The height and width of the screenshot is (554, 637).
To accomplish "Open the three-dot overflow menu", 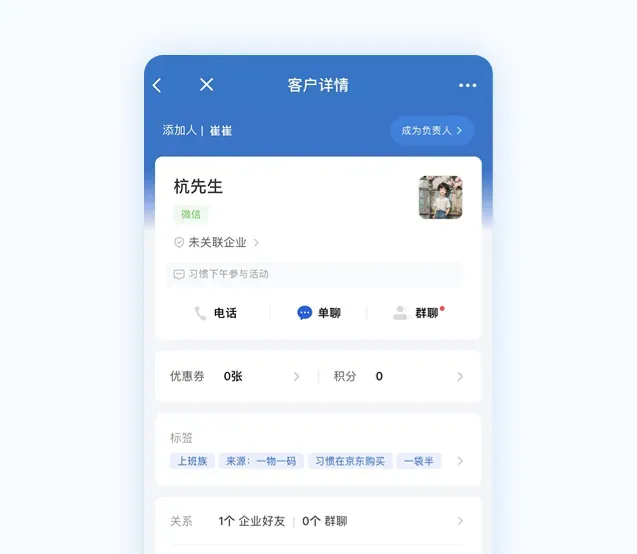I will pyautogui.click(x=467, y=86).
